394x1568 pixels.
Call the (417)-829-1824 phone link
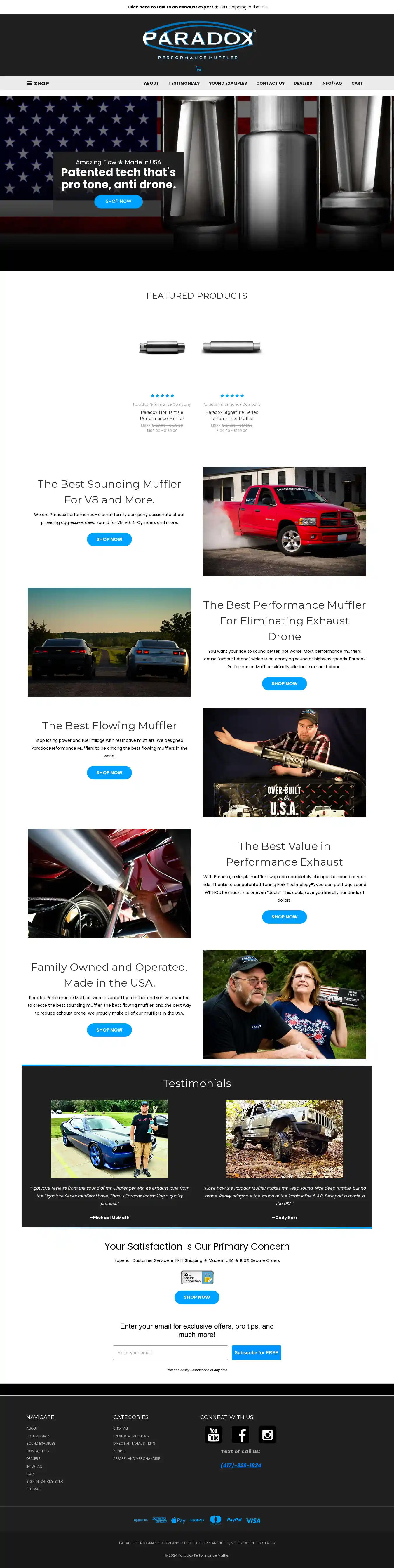241,1465
